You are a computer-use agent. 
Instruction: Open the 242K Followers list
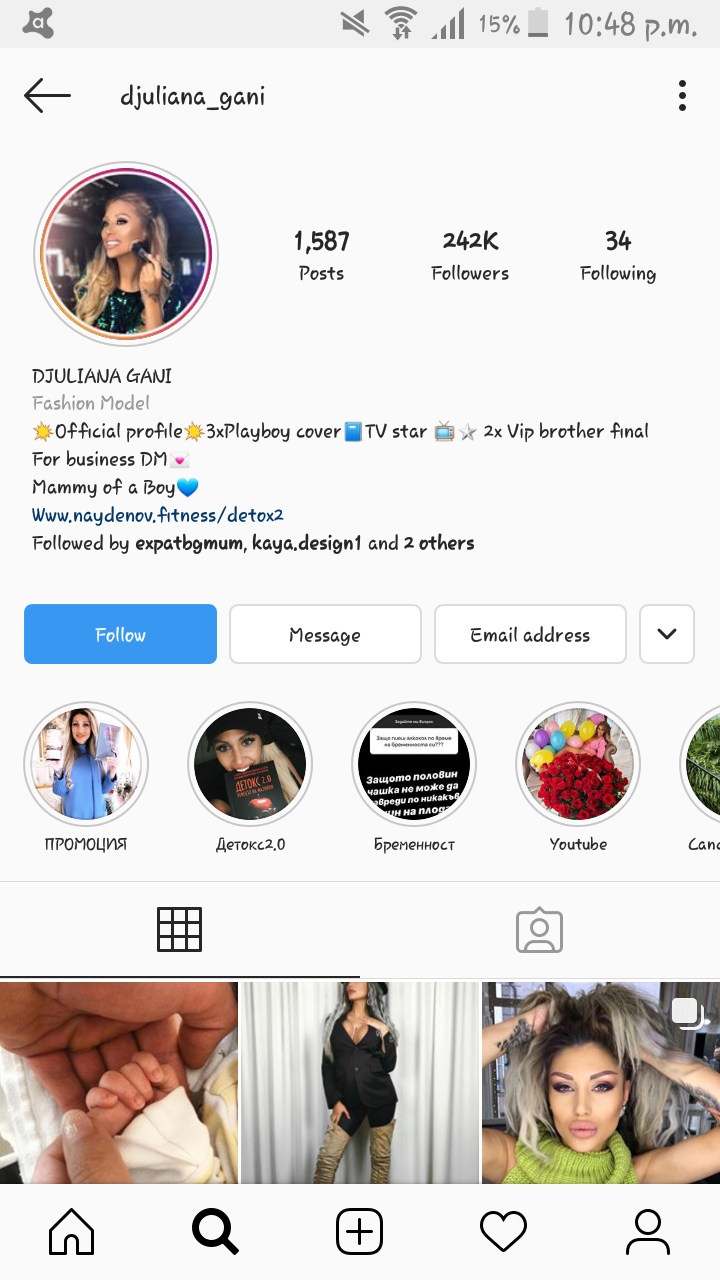(x=470, y=255)
